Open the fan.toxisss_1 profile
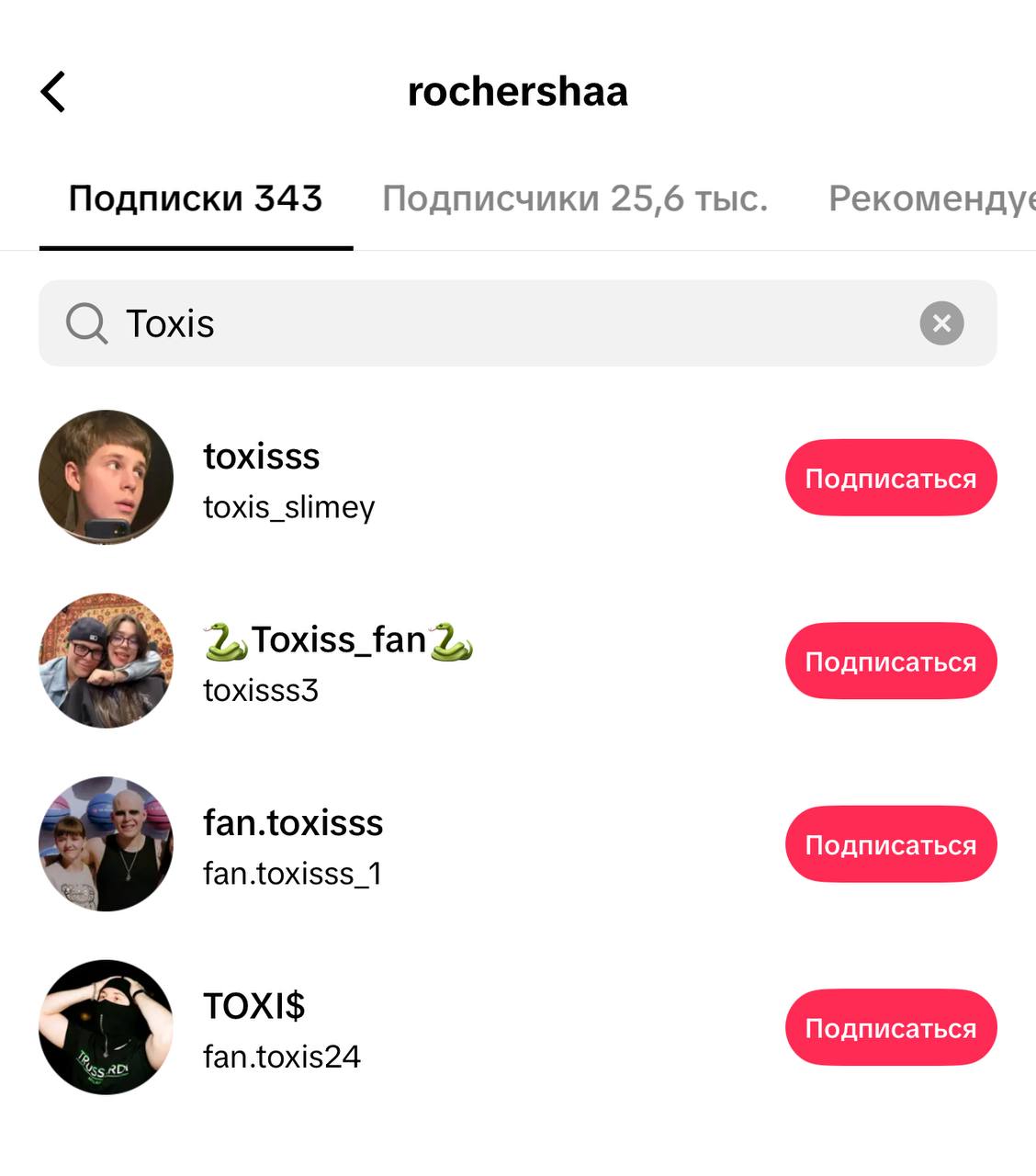Screen dimensions: 1036x1176 pyautogui.click(x=292, y=846)
